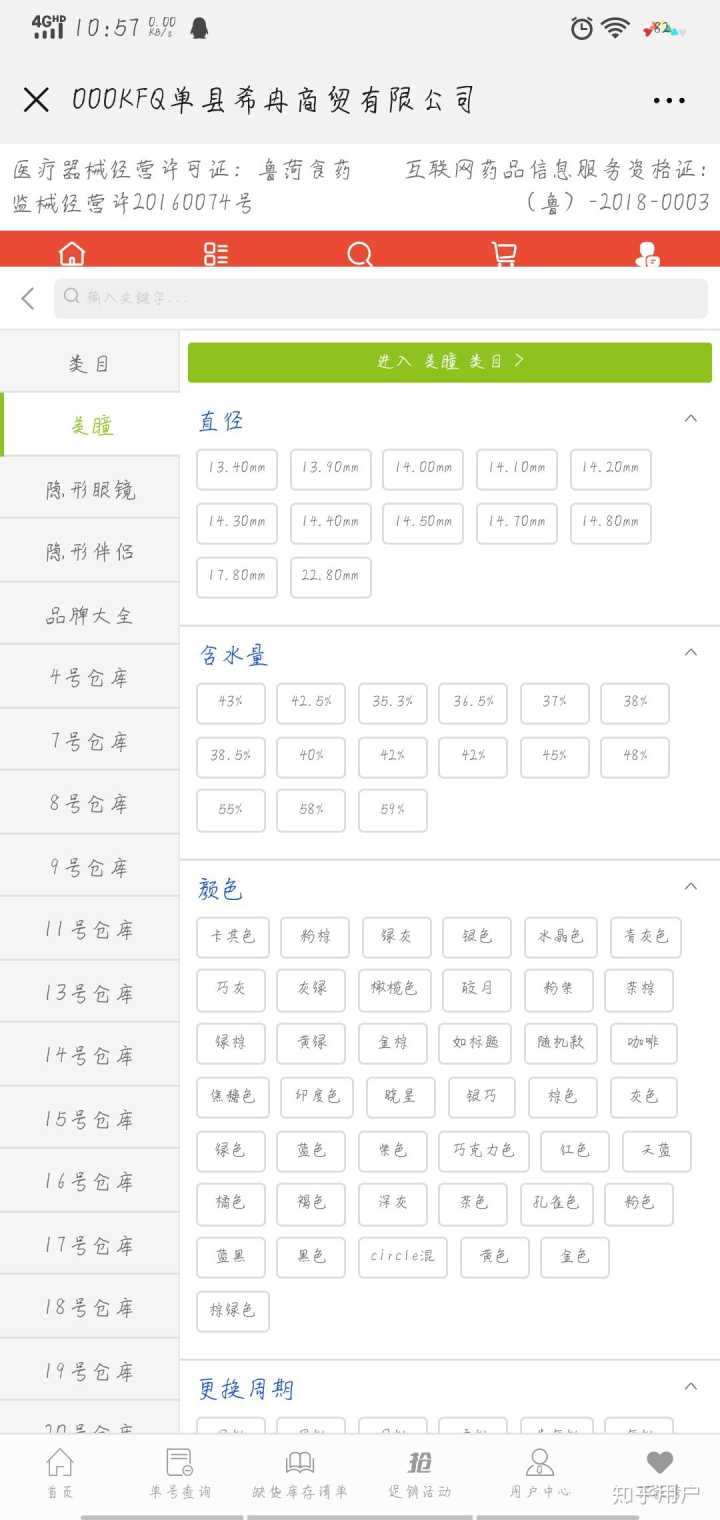Select 隐形眼镜 in the sidebar
Viewport: 720px width, 1520px height.
tap(90, 489)
